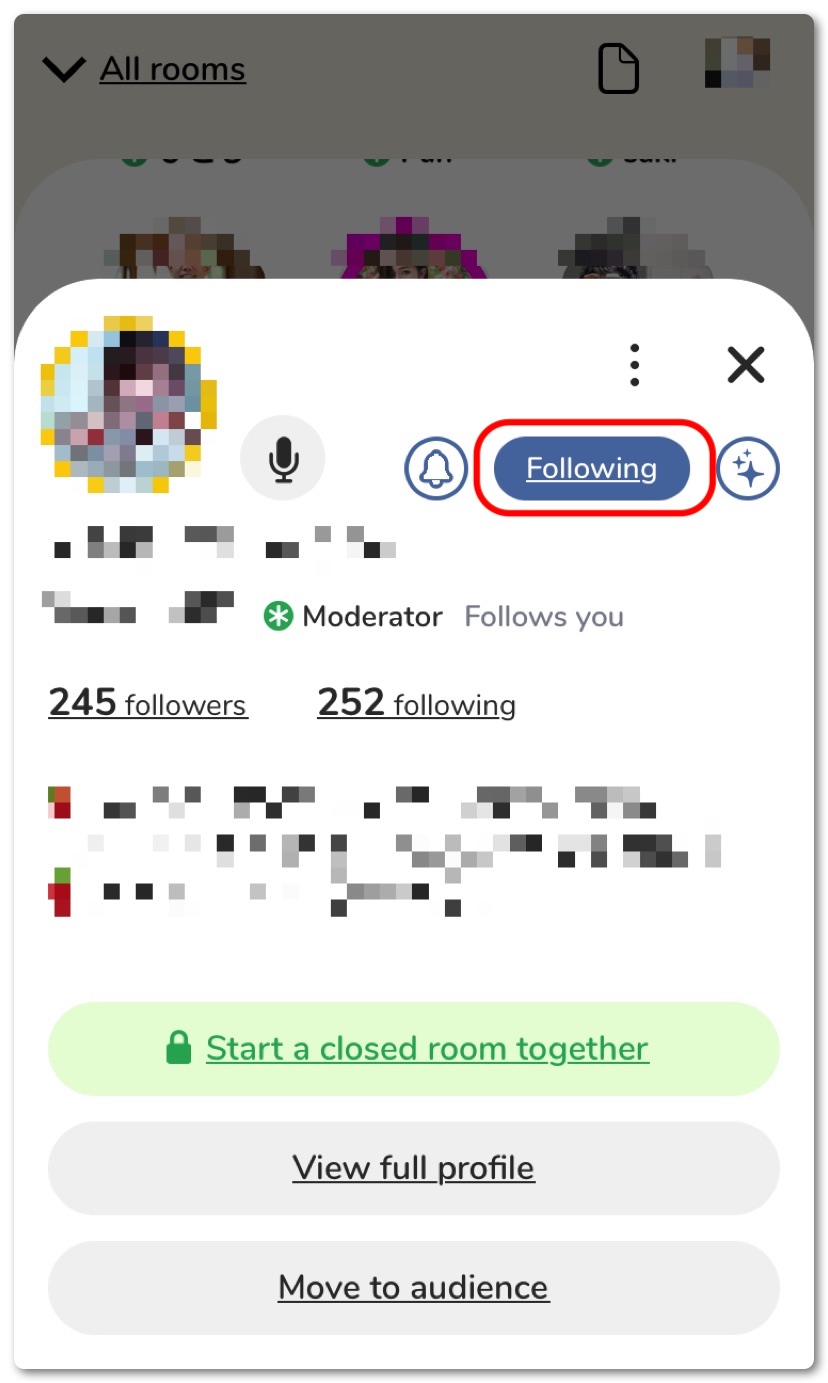Screen dimensions: 828x1383
Task: Open the document icon in top bar
Action: (618, 69)
